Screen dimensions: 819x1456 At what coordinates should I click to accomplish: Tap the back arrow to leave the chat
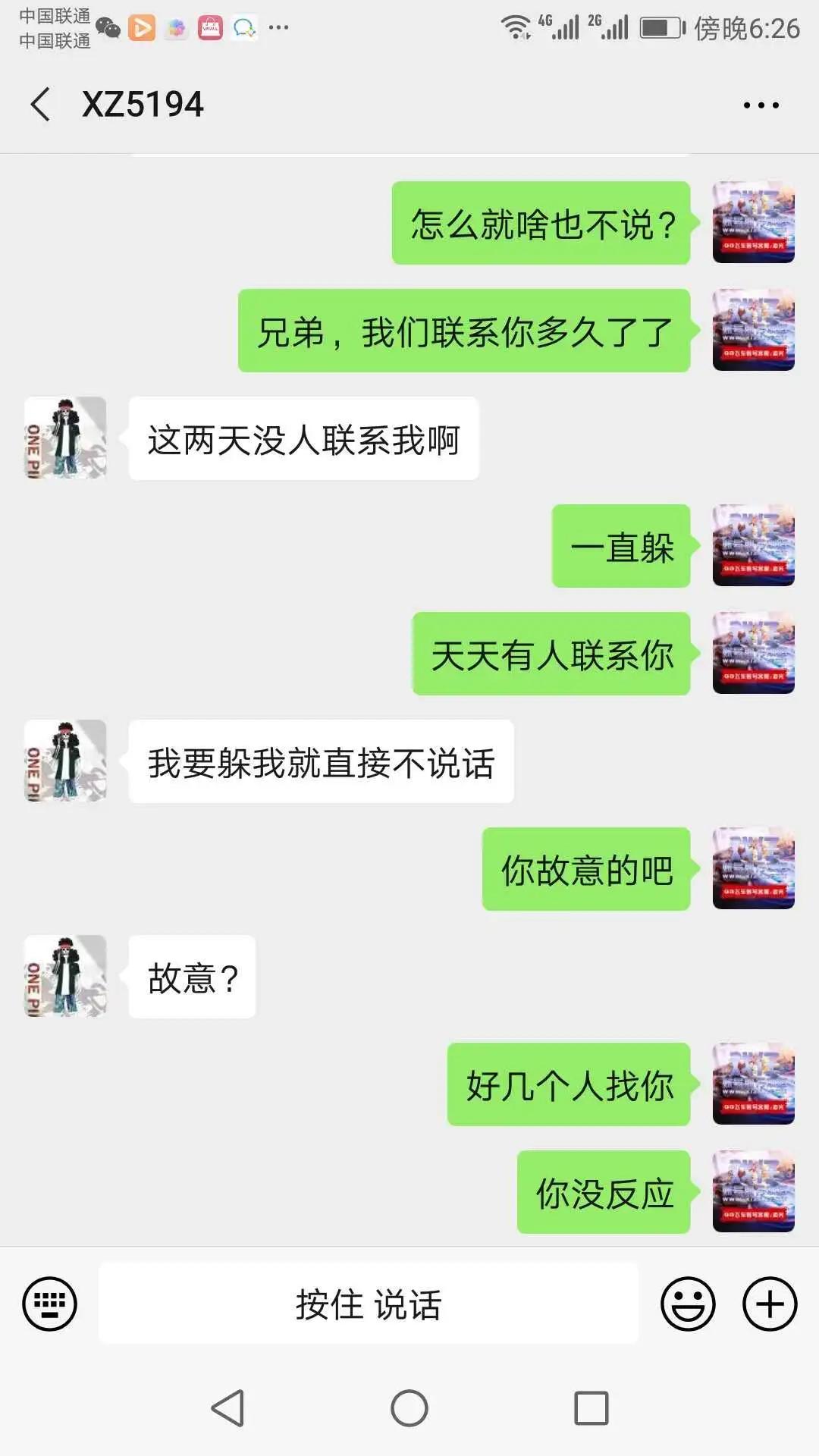point(42,106)
